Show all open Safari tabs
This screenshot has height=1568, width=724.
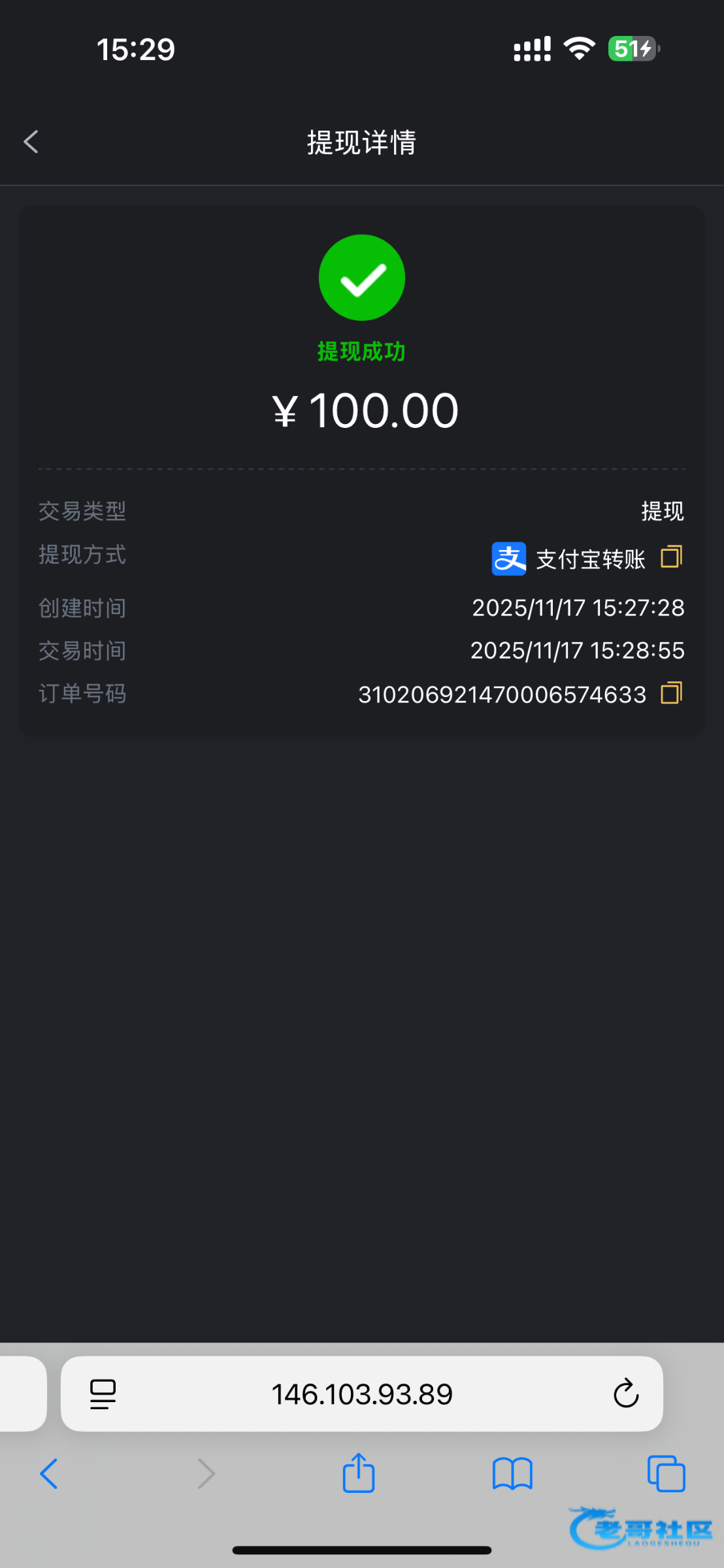point(666,1474)
